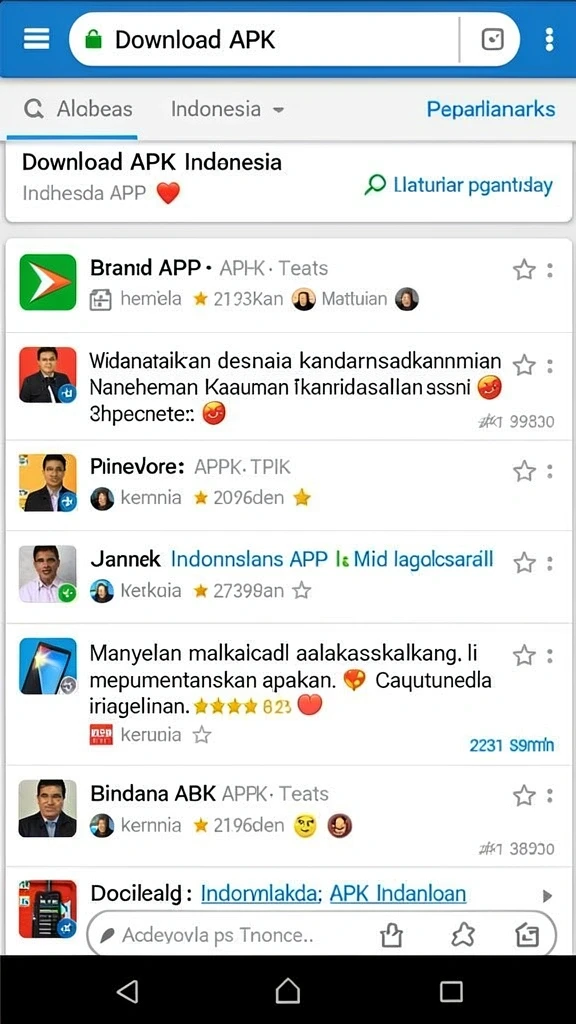The width and height of the screenshot is (576, 1024).
Task: Star the Bindana ABK result
Action: point(524,795)
